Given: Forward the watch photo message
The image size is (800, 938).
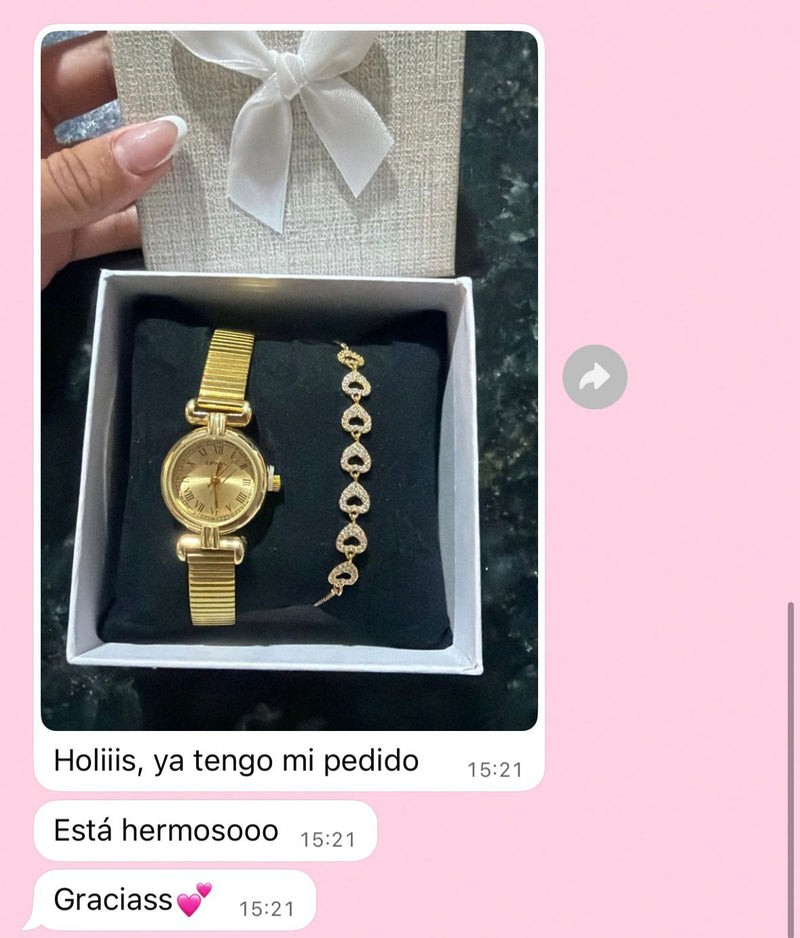Looking at the screenshot, I should [x=595, y=377].
